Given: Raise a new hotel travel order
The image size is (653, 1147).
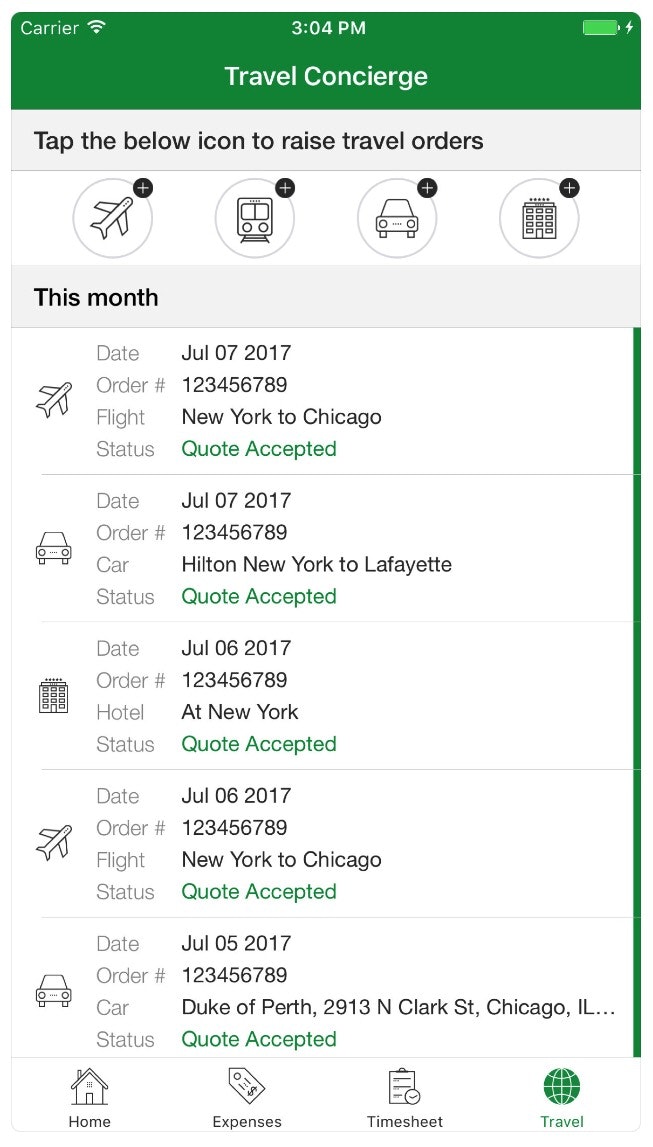Looking at the screenshot, I should tap(539, 218).
